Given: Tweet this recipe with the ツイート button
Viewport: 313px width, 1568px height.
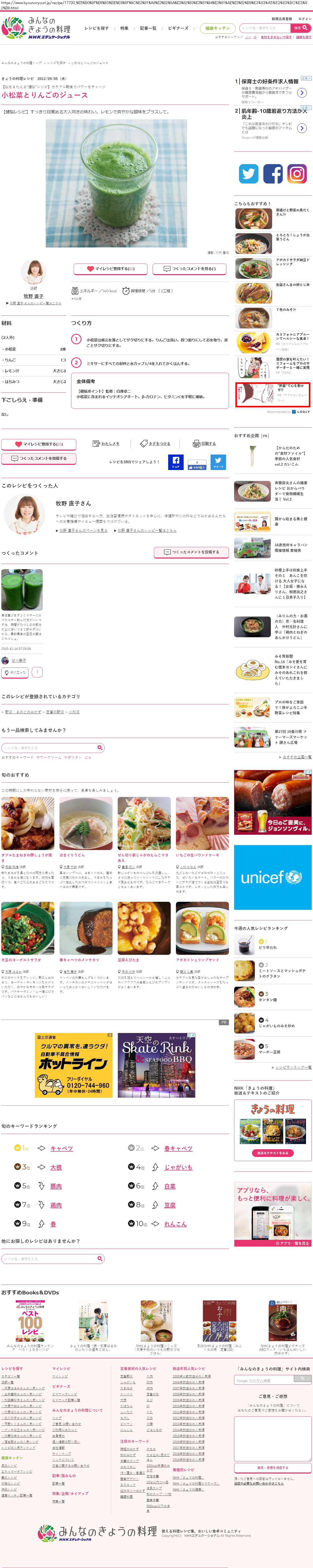Looking at the screenshot, I should click(218, 462).
